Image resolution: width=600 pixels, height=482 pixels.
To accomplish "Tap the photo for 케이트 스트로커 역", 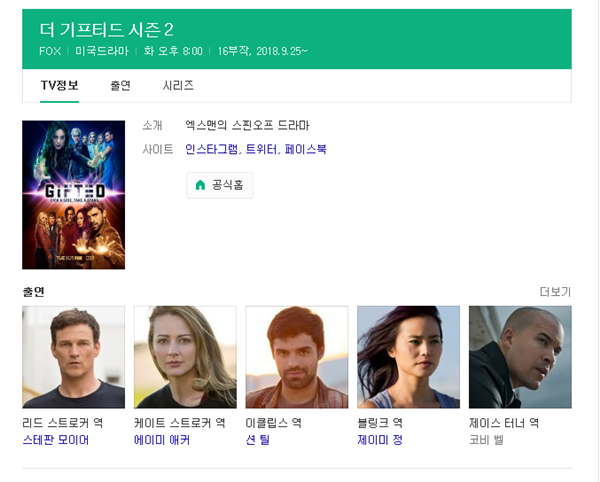I will (185, 357).
